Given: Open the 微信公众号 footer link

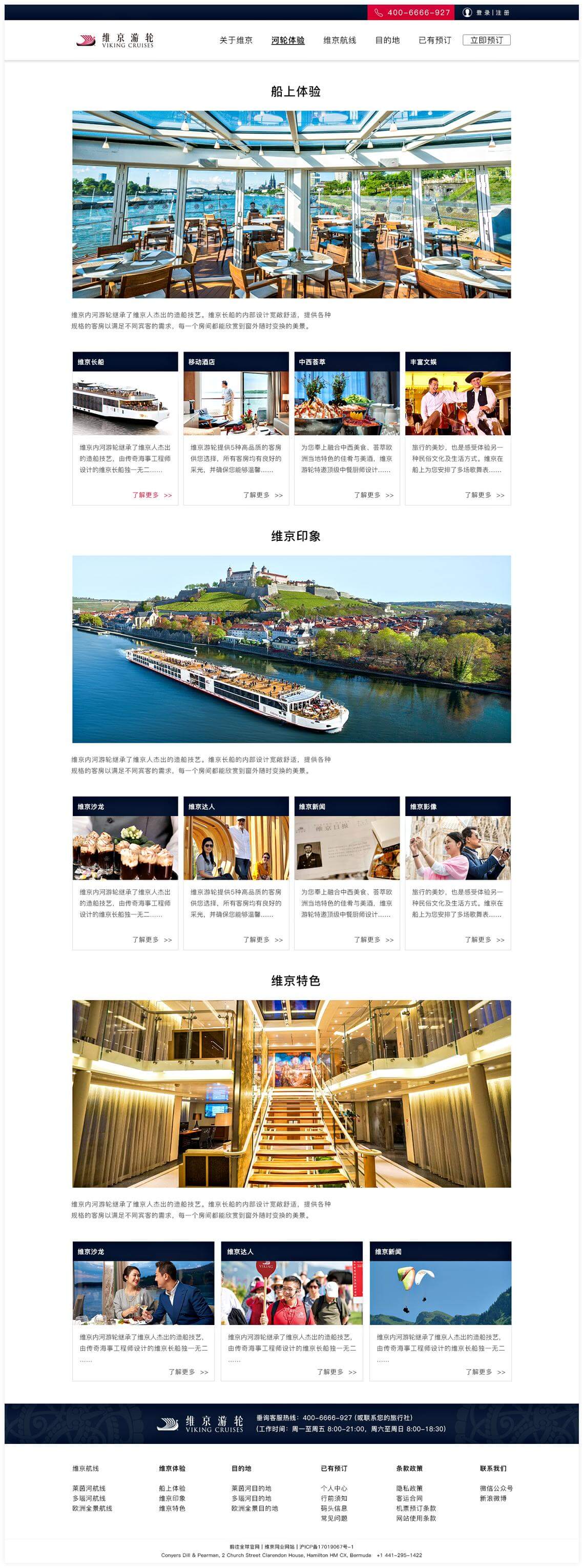Looking at the screenshot, I should (496, 1488).
